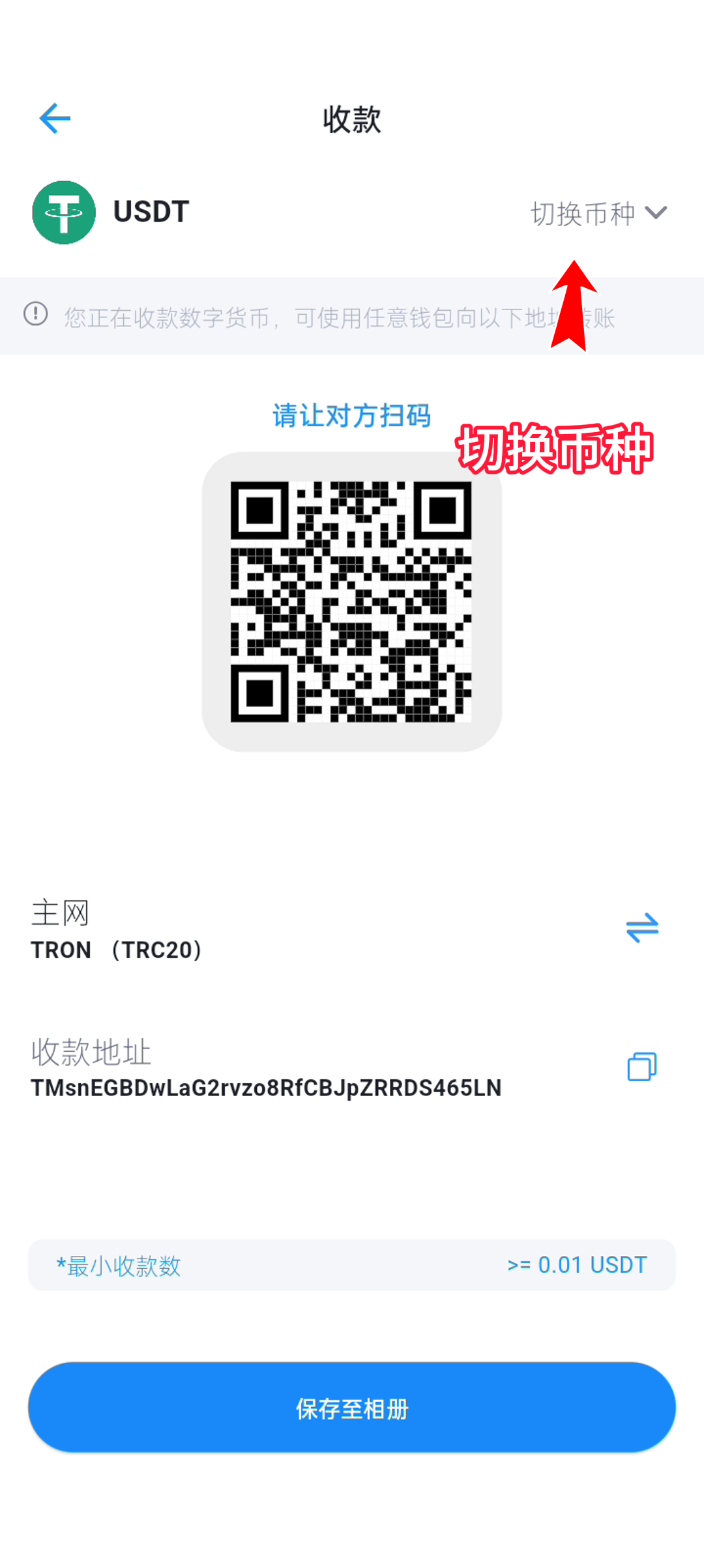Copy the 收款地址 address
This screenshot has height=1568, width=704.
(642, 1067)
